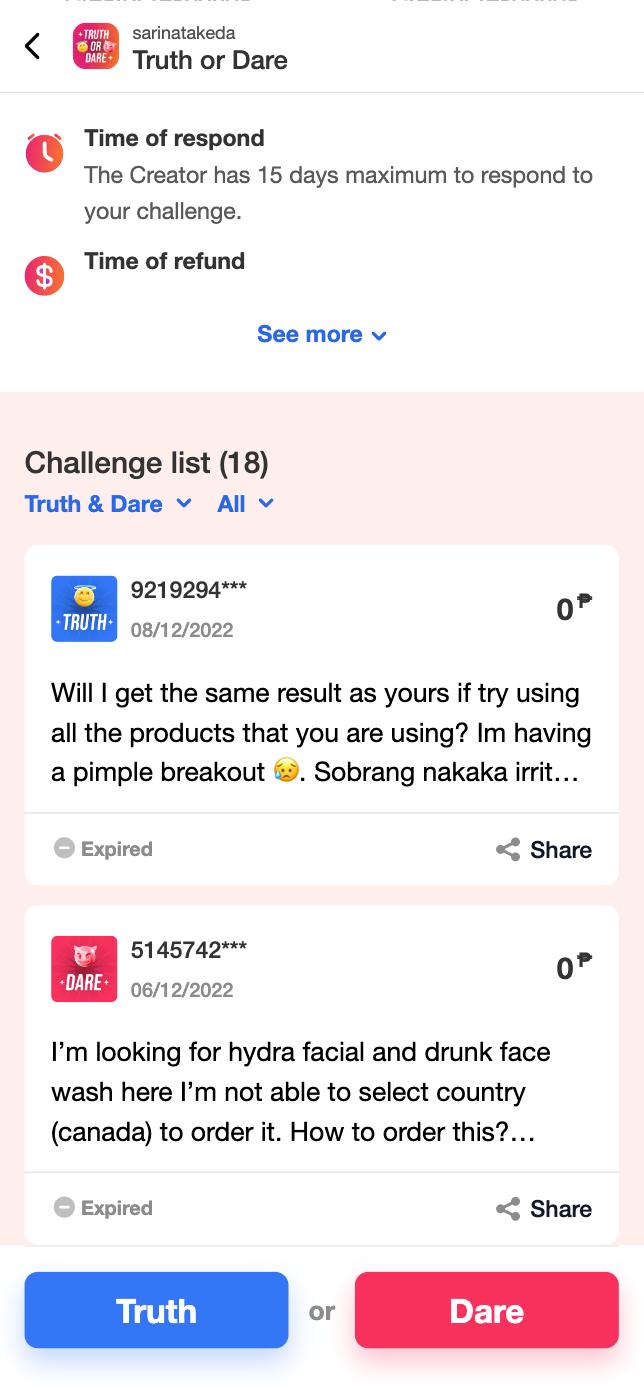Share the challenge from 5145742***

click(544, 1209)
